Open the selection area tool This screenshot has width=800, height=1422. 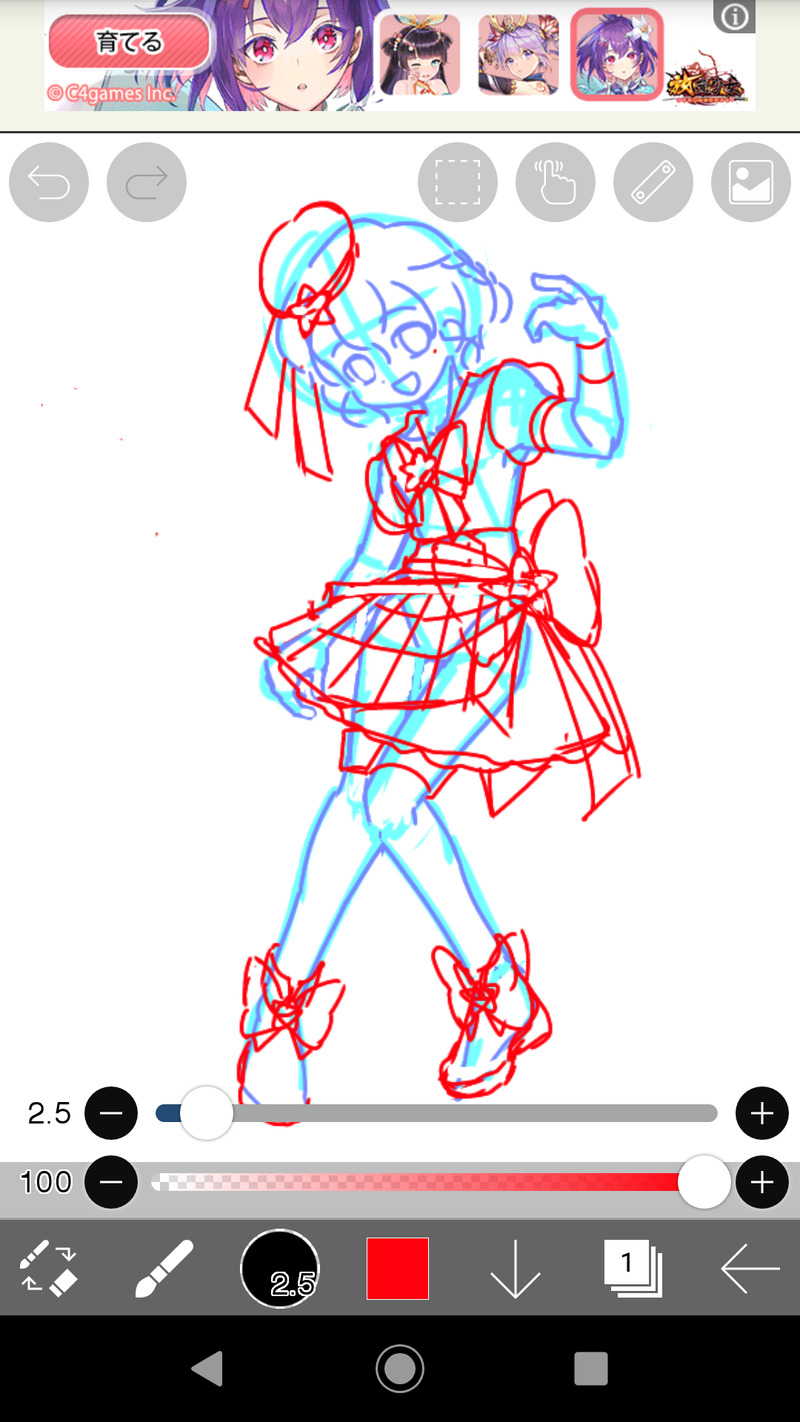coord(457,182)
